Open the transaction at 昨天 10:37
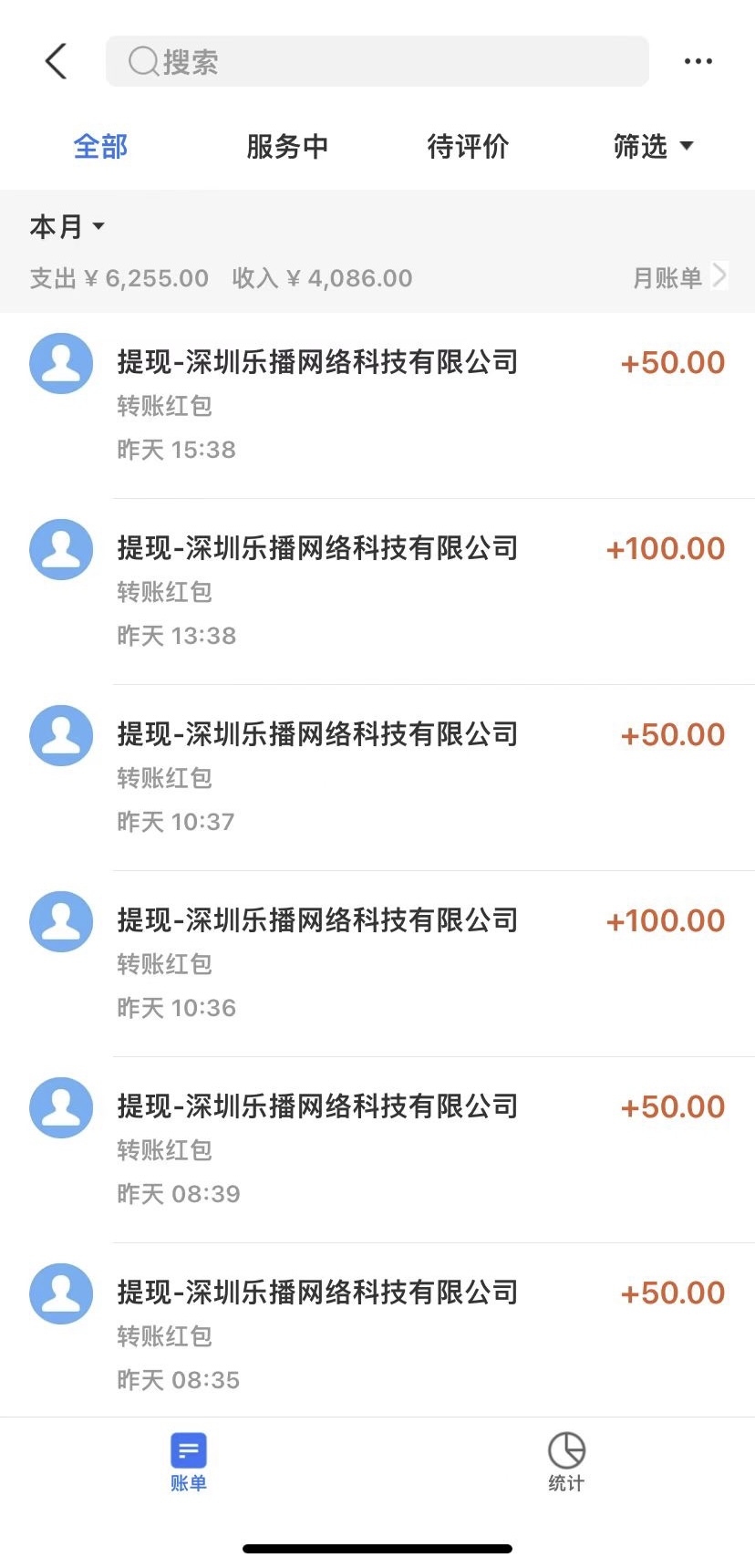This screenshot has height=1568, width=755. pyautogui.click(x=377, y=777)
